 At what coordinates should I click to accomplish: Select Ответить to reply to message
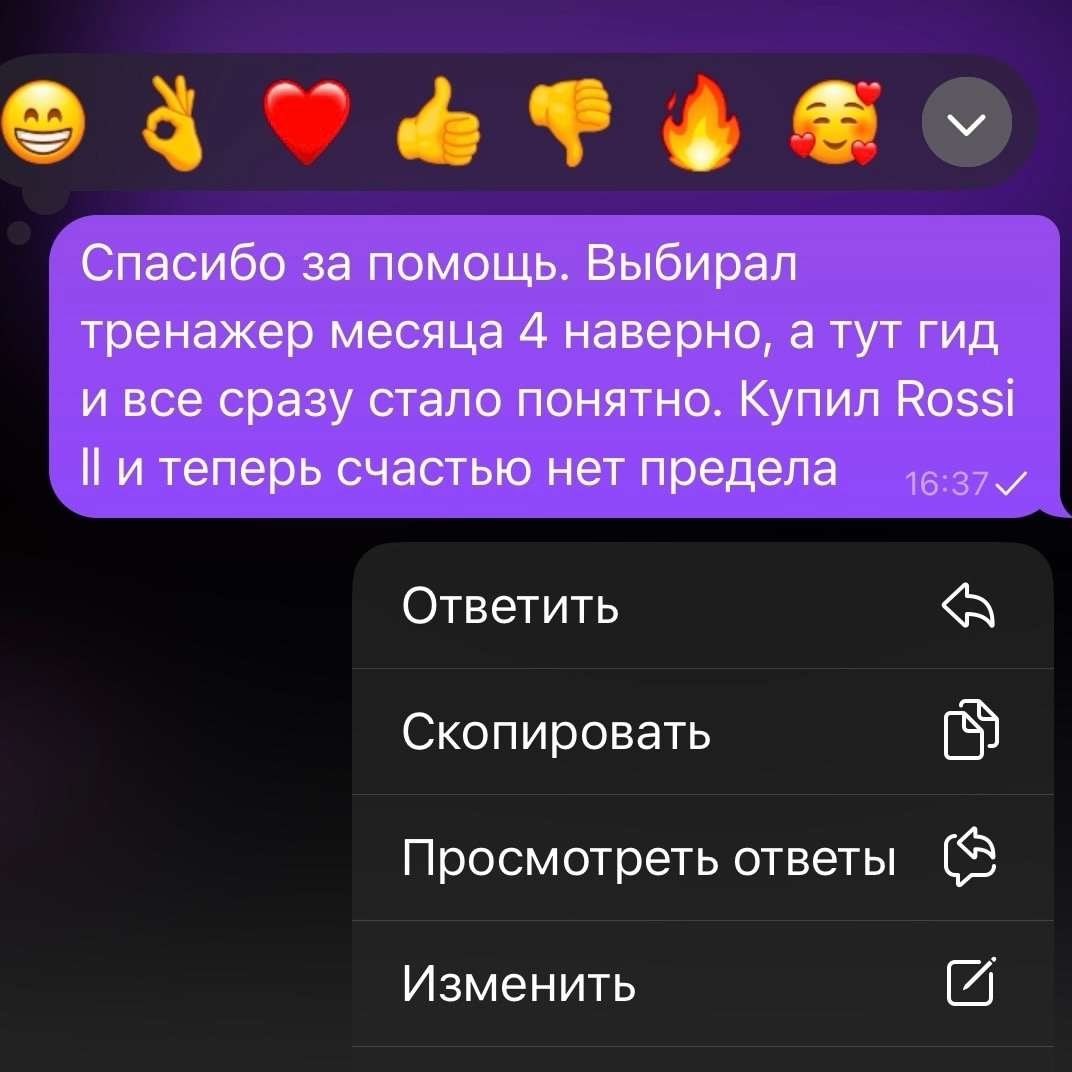(702, 606)
